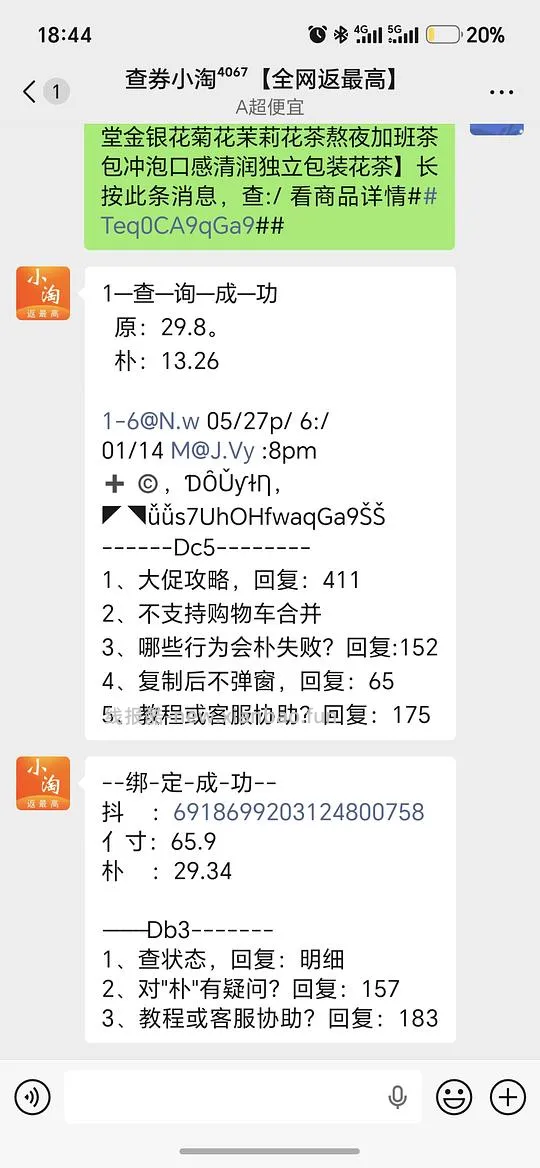The image size is (540, 1168).
Task: Open the plus attachments menu
Action: point(508,1096)
